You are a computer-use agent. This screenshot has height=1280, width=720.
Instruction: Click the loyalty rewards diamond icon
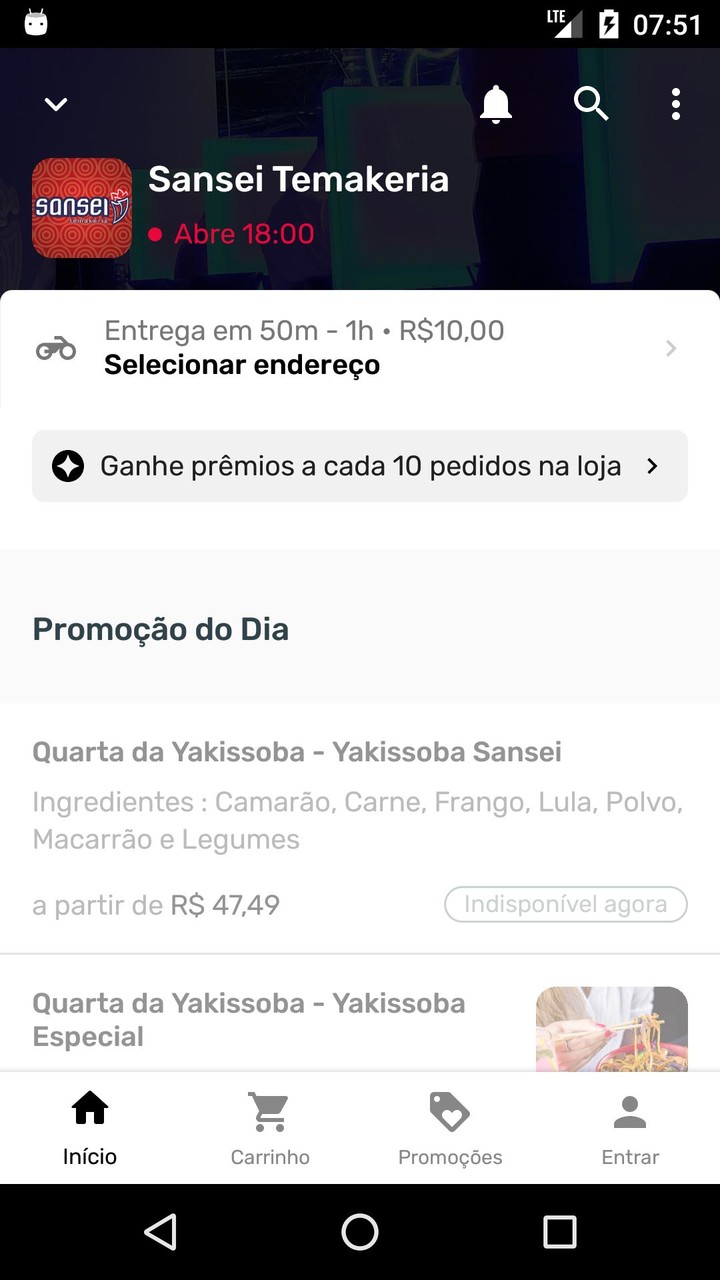68,465
